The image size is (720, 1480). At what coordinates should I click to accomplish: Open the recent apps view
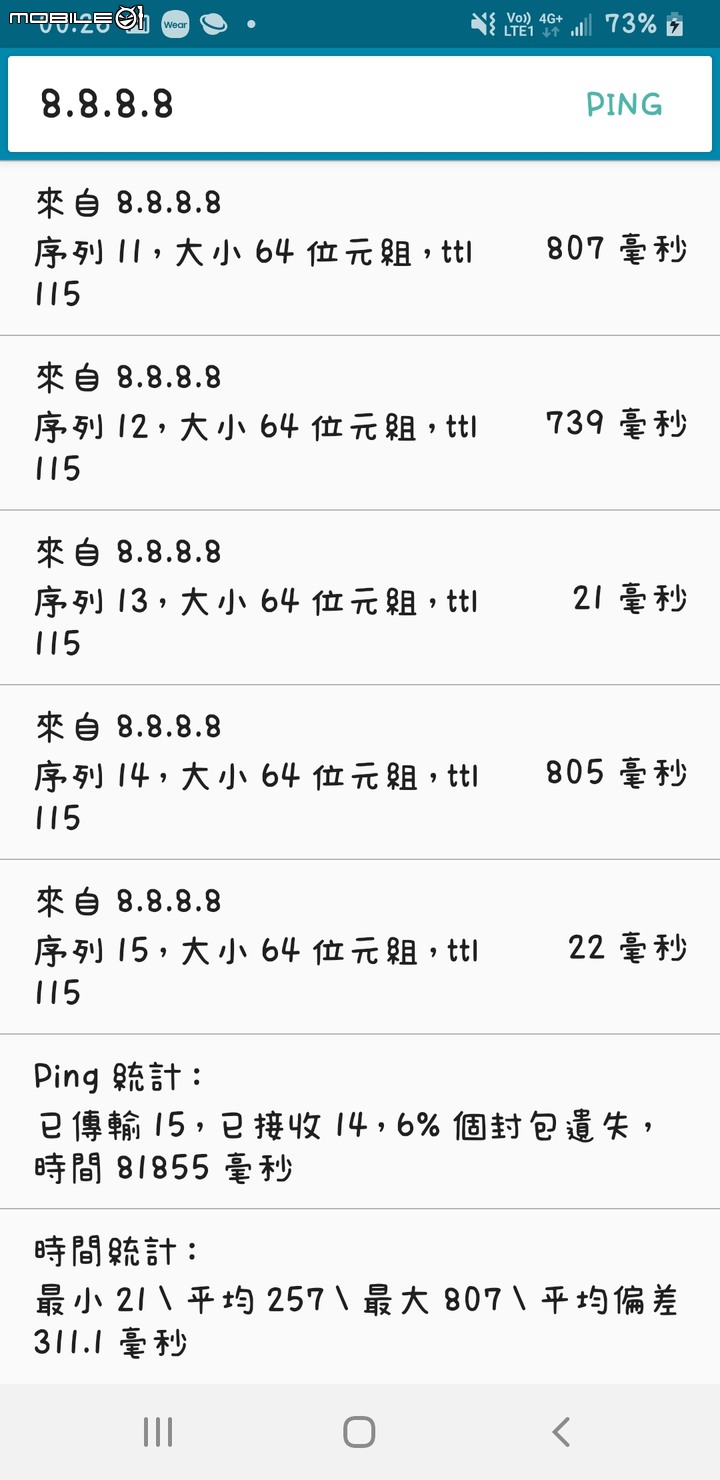coord(158,1431)
